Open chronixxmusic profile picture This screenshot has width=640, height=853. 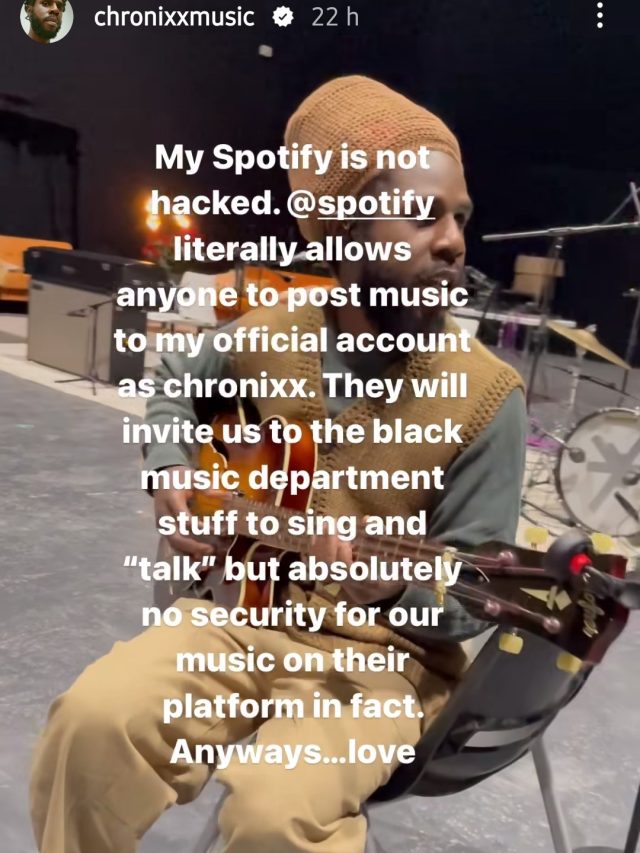click(x=47, y=18)
